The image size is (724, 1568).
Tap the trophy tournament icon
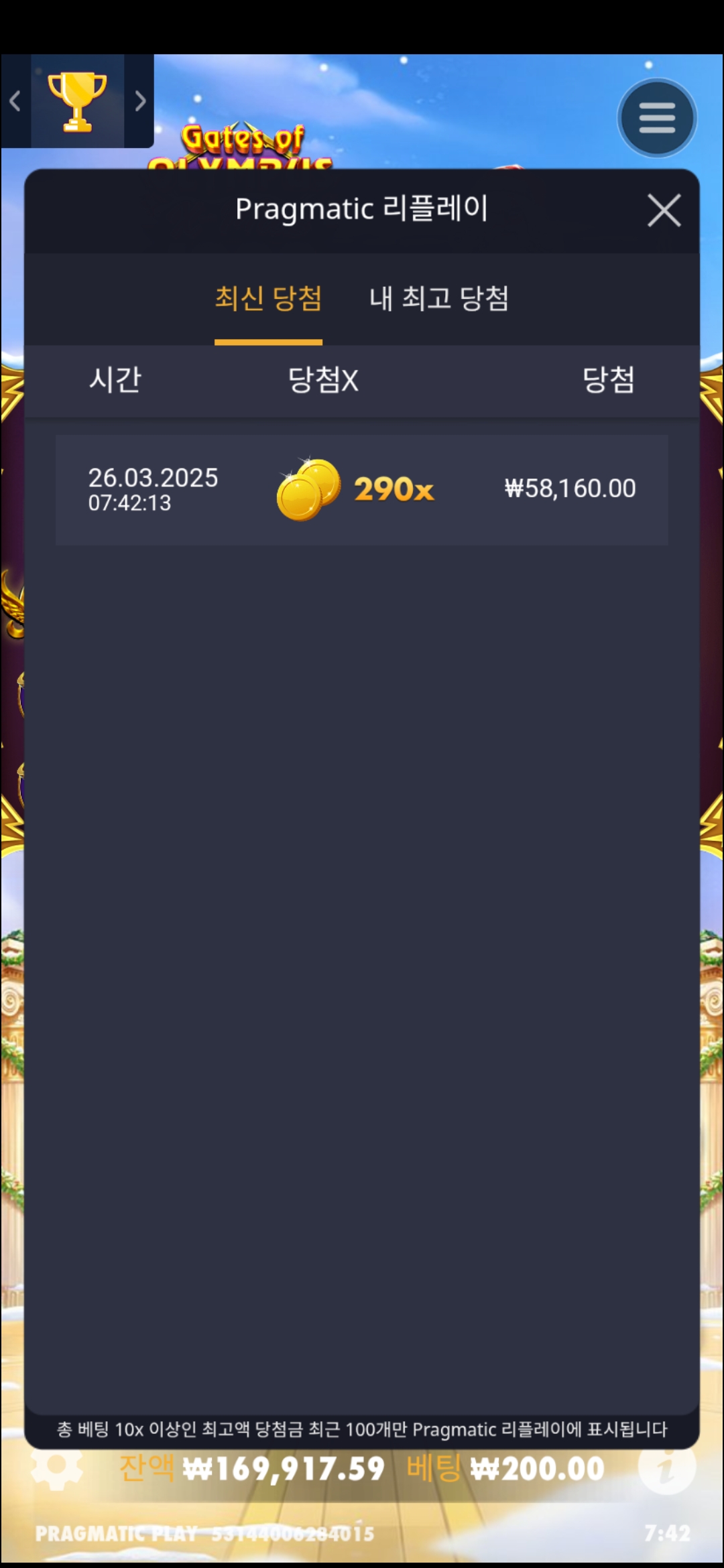[77, 101]
